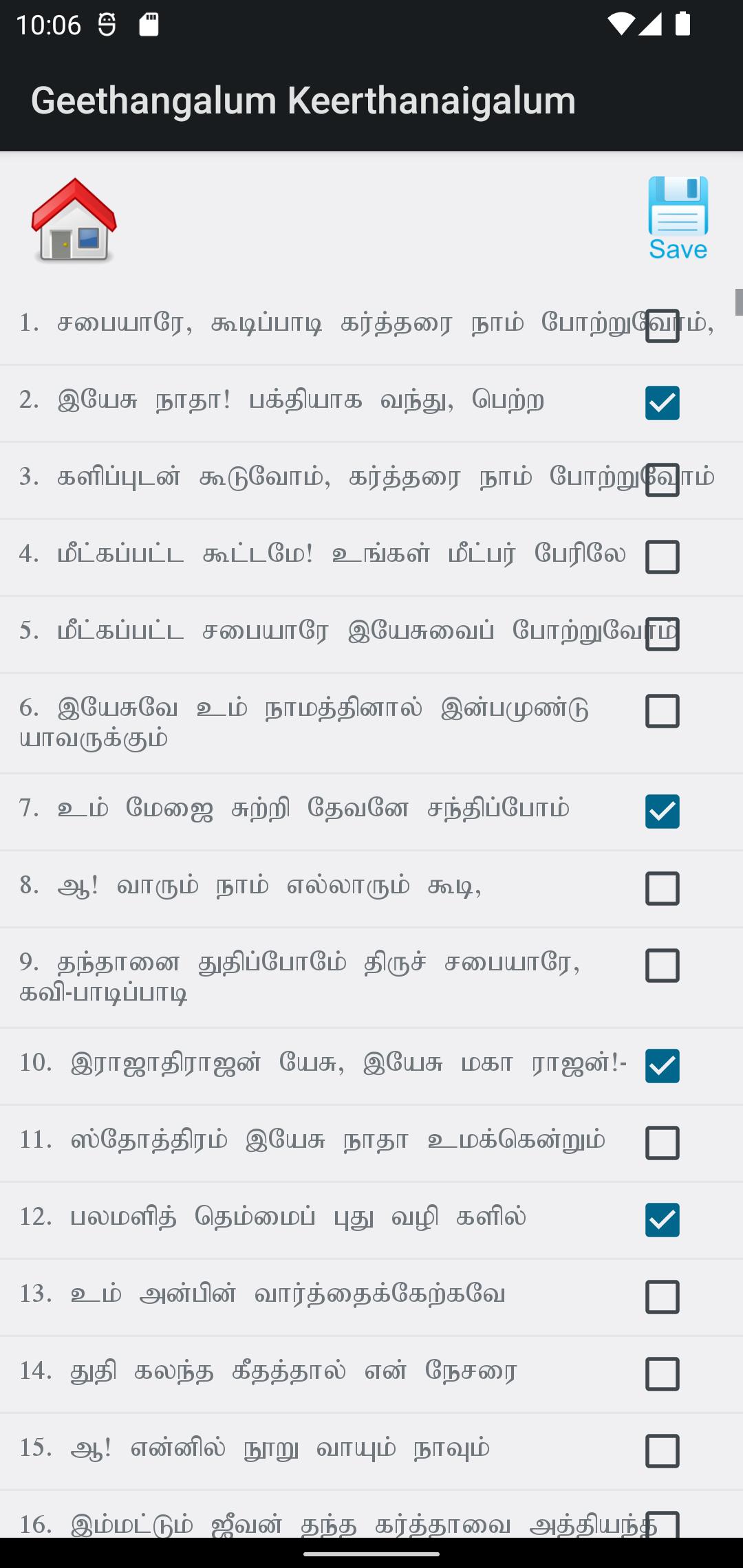Check the box for song 6

coord(663,711)
